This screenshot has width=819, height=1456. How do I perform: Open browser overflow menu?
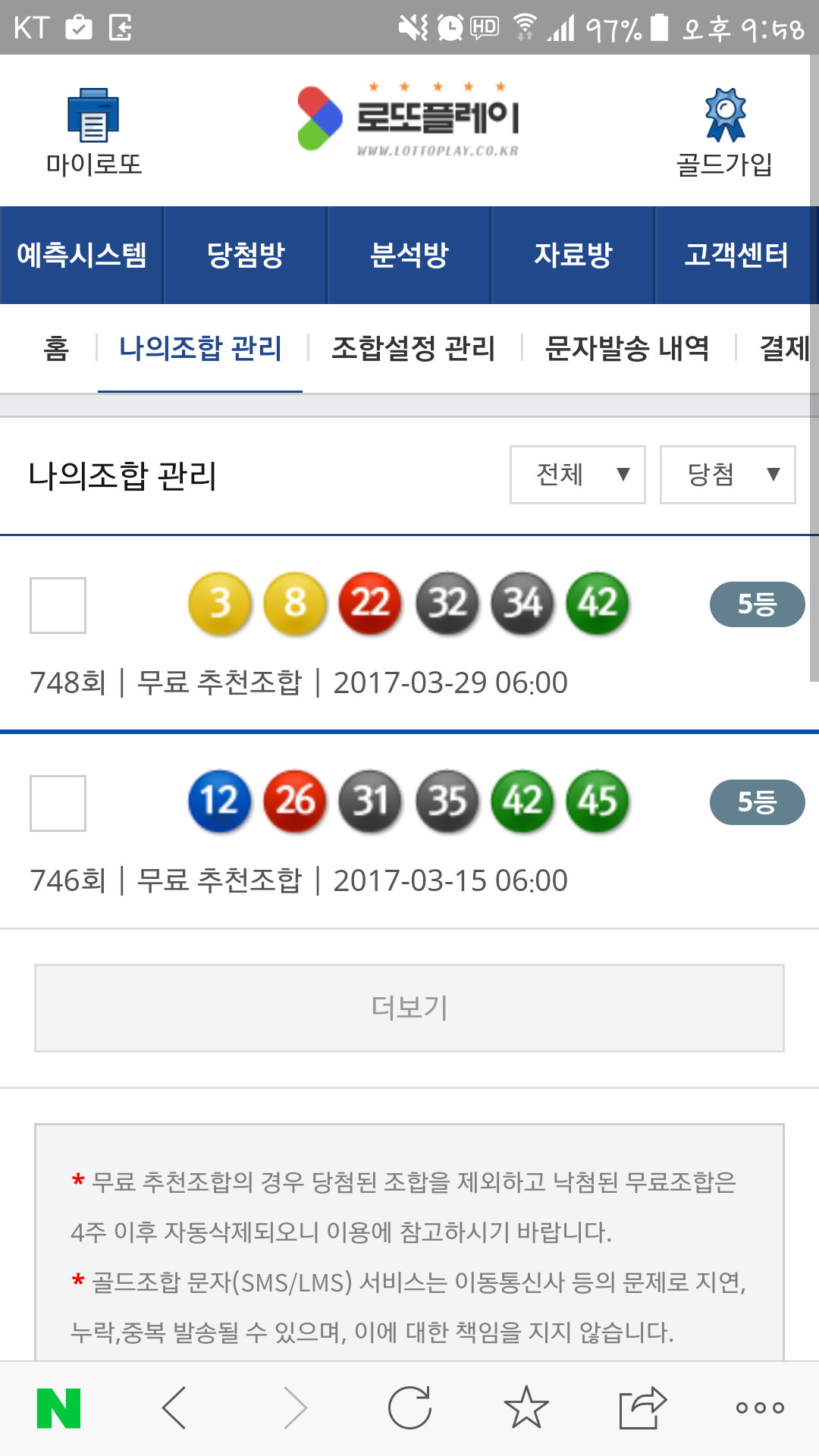(760, 1408)
